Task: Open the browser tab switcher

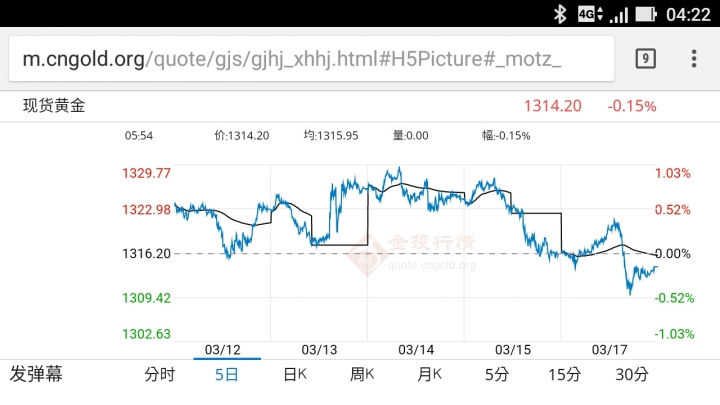Action: click(646, 59)
